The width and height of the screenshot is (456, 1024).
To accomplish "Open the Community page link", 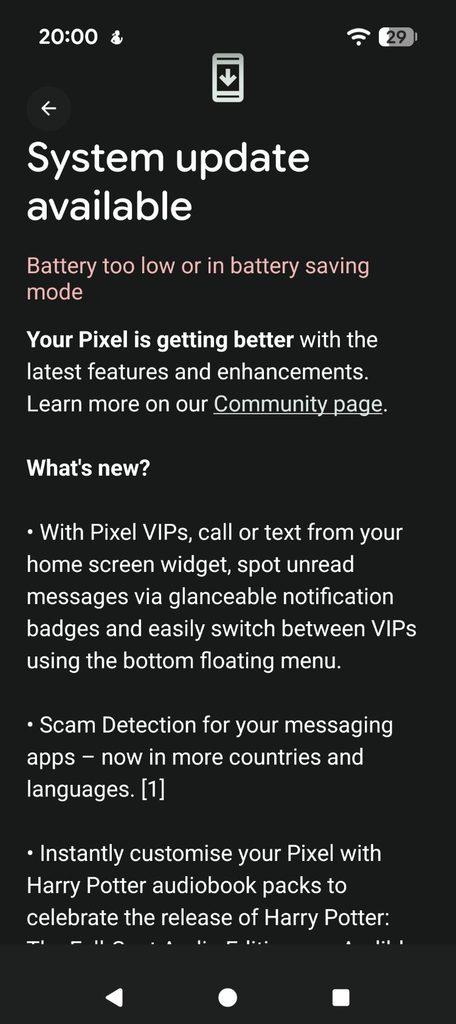I will click(298, 404).
